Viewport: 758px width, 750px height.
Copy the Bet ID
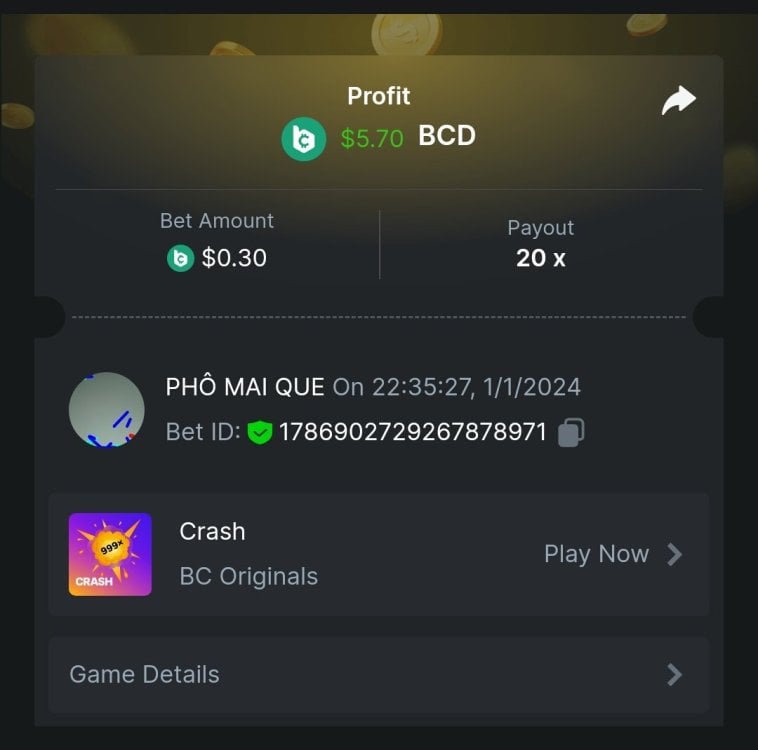click(571, 432)
